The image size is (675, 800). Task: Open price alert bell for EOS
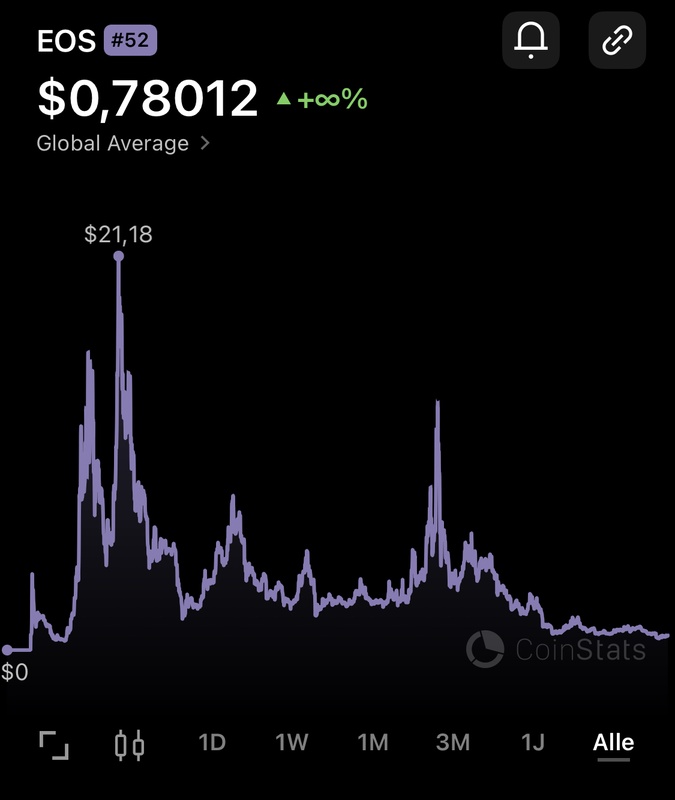pyautogui.click(x=531, y=40)
